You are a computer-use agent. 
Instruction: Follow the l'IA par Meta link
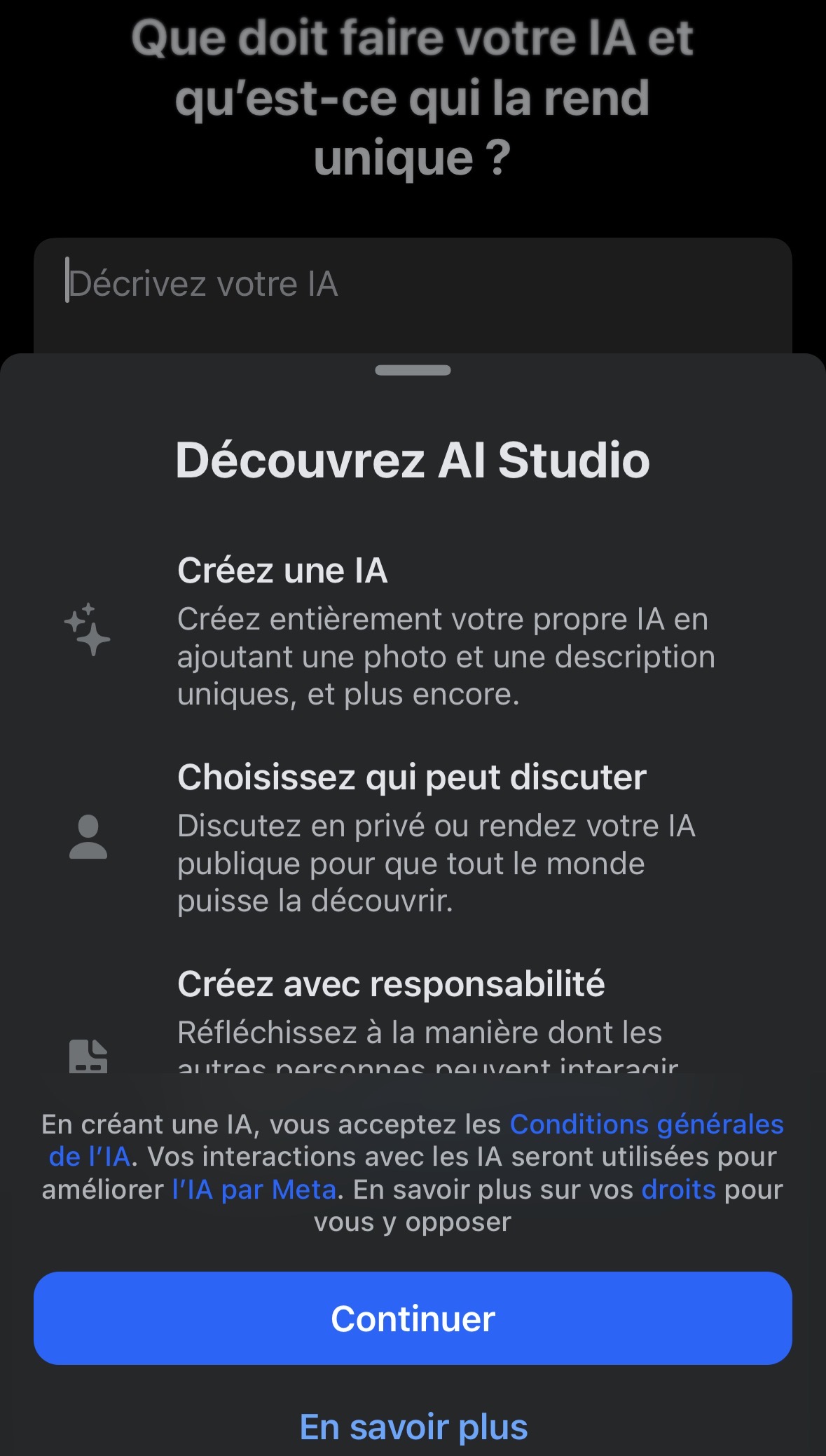point(254,1190)
